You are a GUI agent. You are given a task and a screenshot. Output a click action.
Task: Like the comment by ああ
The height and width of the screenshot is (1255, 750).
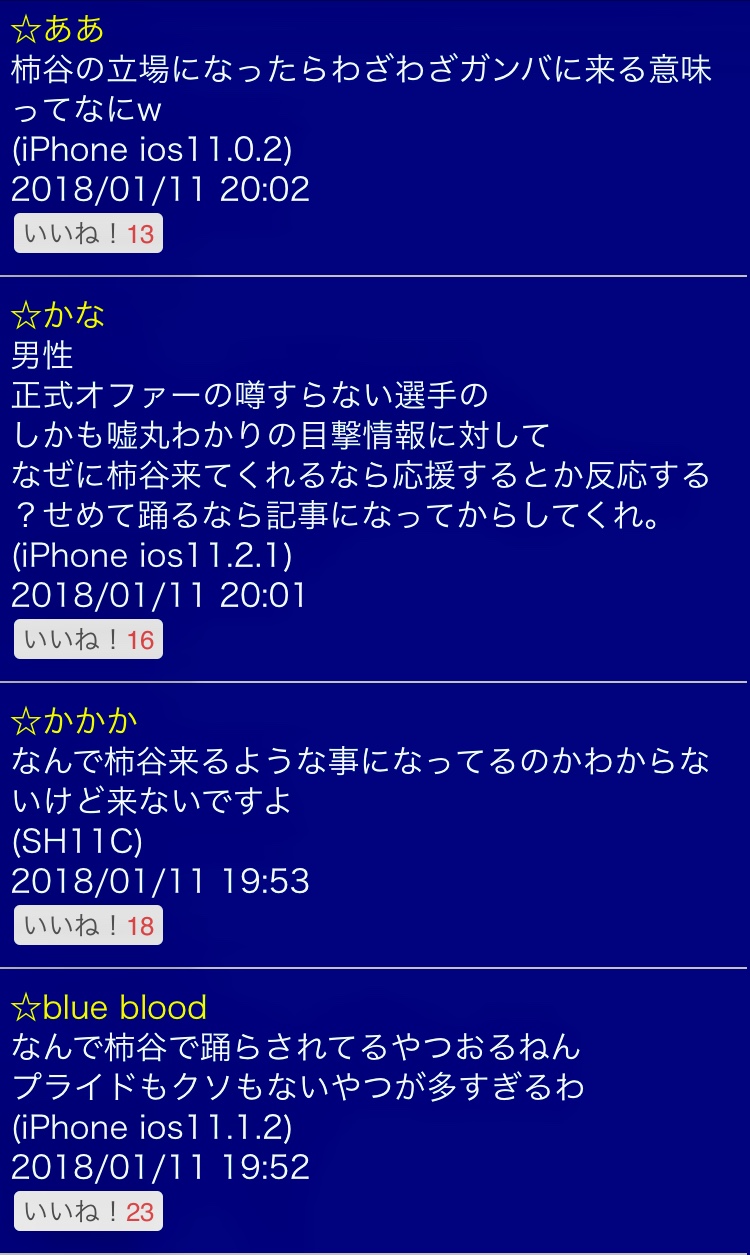(88, 234)
